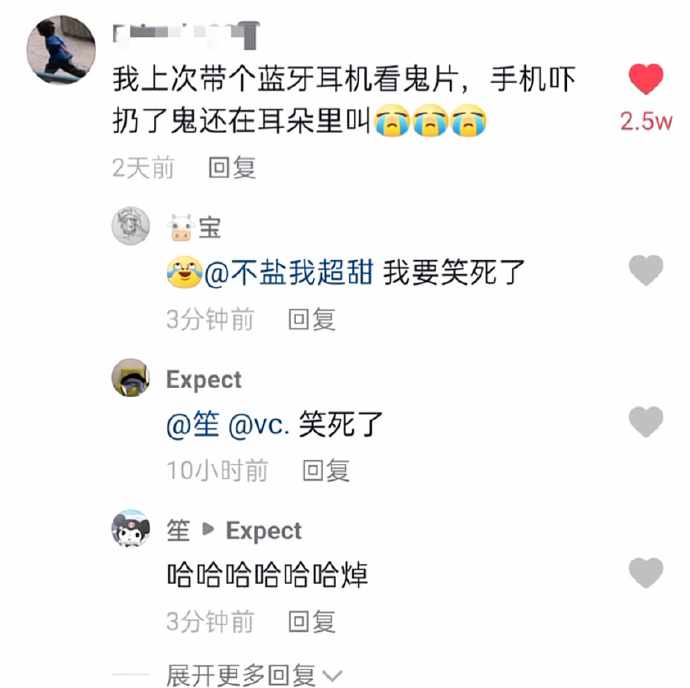The width and height of the screenshot is (690, 688).
Task: Like 笙's 哈哈哈 reply
Action: (x=646, y=573)
